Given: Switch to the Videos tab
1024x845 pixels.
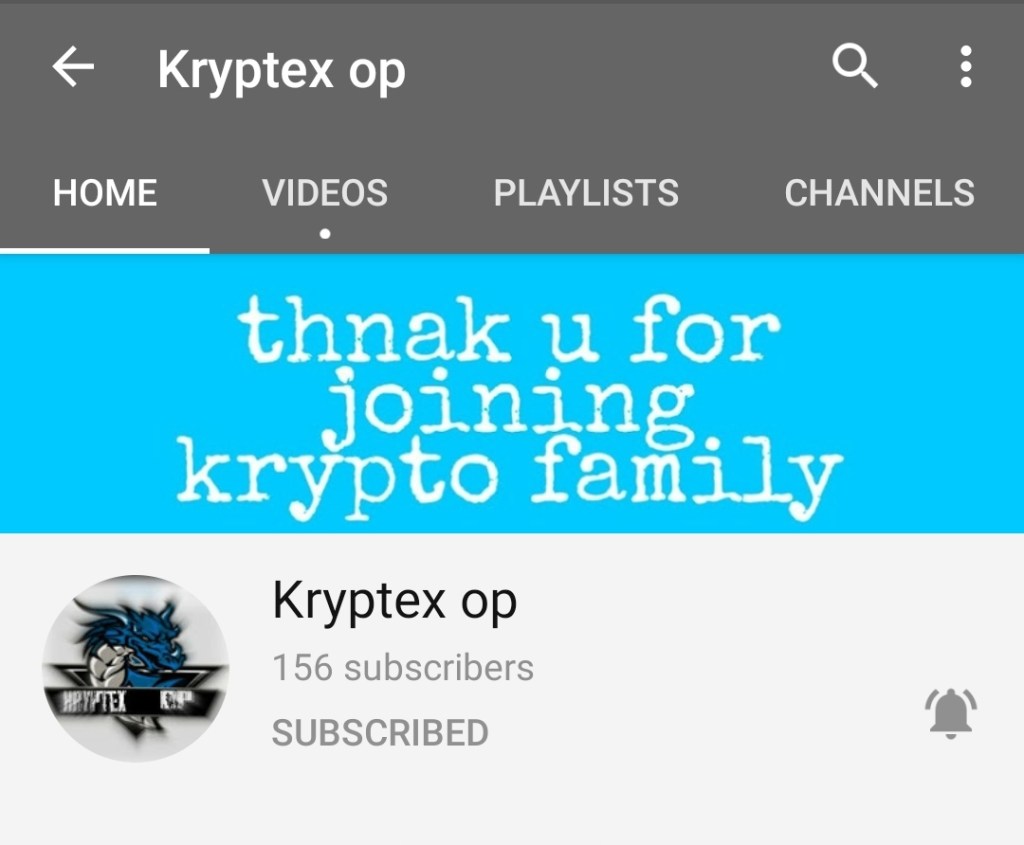Looking at the screenshot, I should click(325, 193).
